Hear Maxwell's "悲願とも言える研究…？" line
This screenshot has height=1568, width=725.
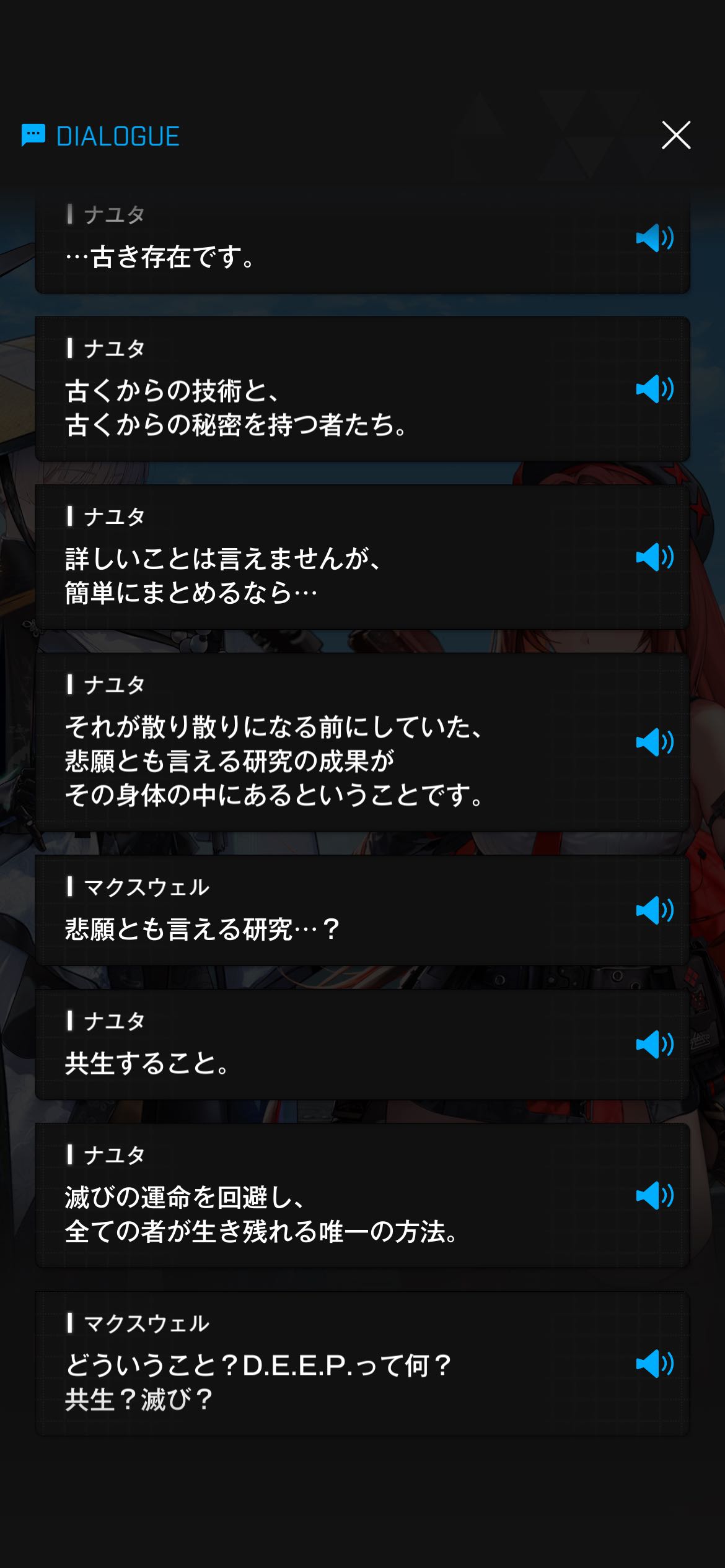(654, 910)
